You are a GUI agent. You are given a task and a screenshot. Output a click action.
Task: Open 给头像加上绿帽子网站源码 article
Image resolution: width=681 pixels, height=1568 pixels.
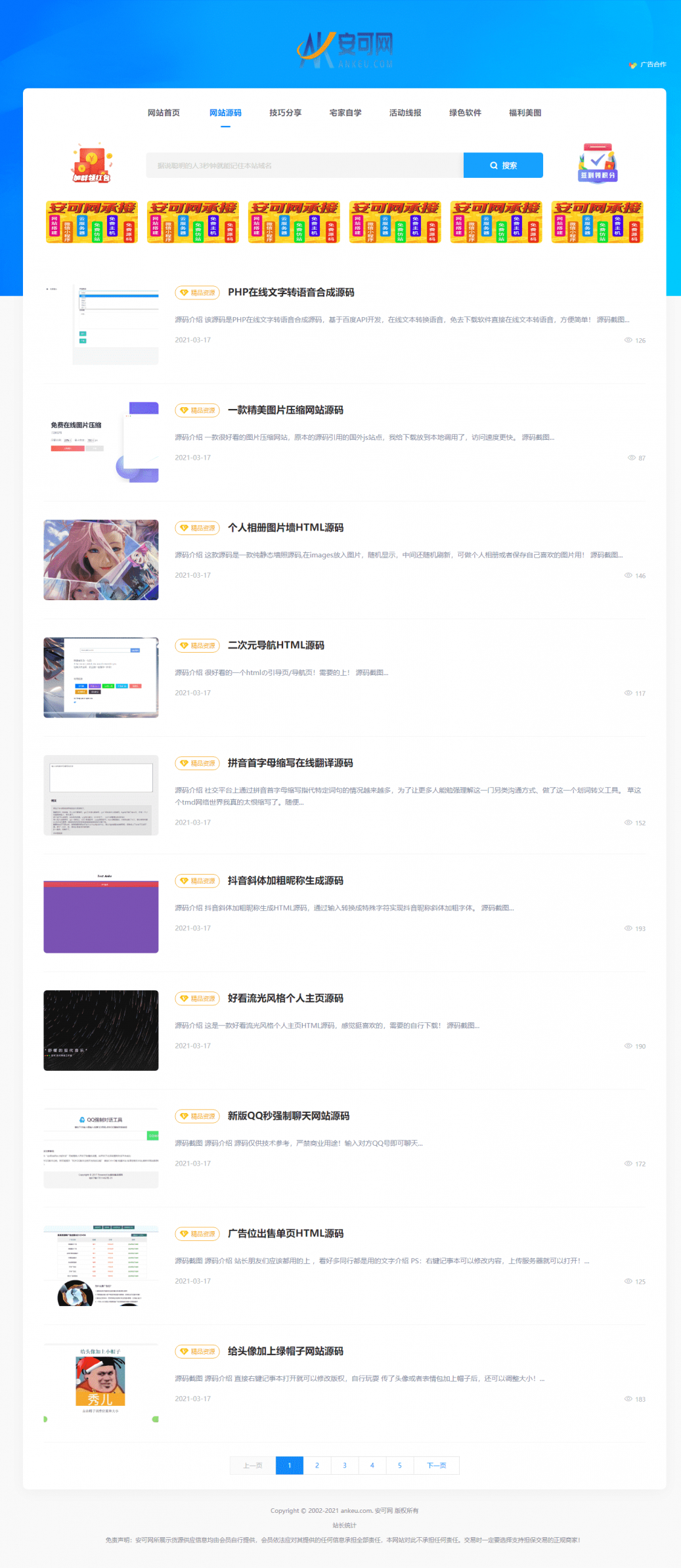(x=284, y=1351)
